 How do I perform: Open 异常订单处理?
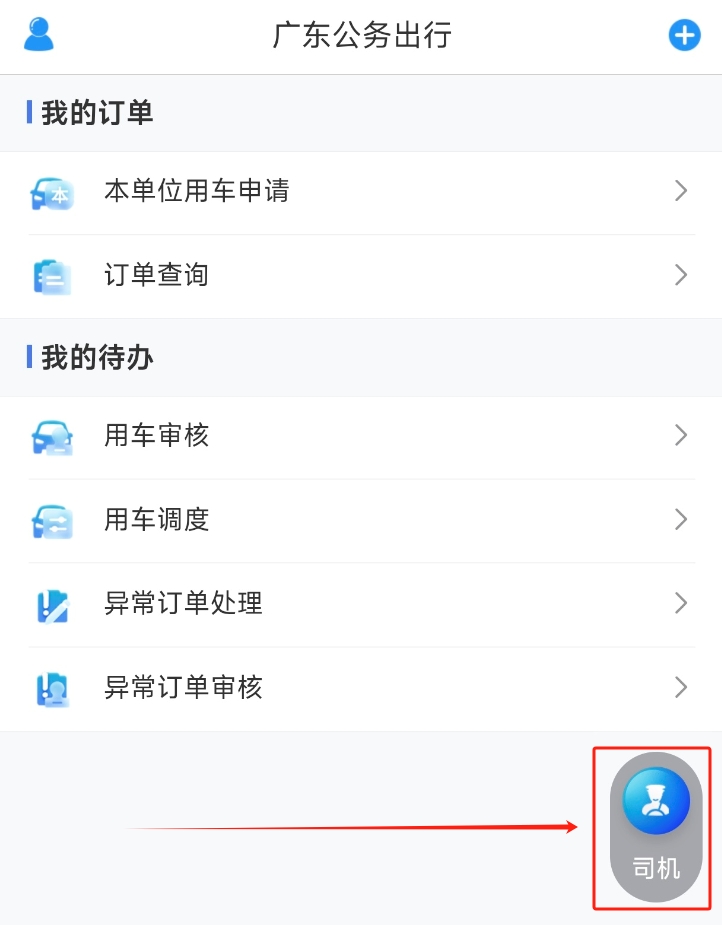[360, 604]
